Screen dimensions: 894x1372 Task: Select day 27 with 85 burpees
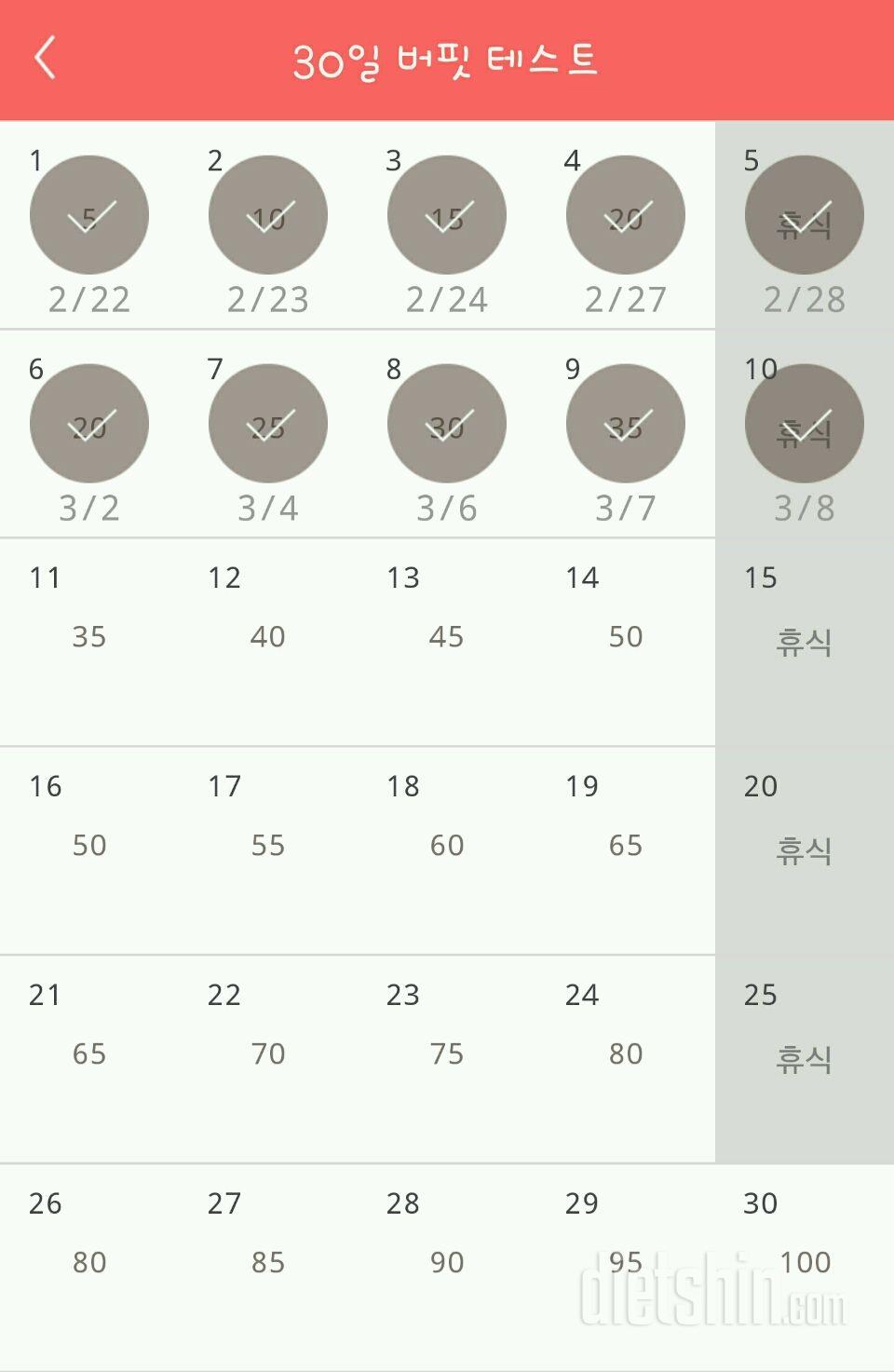click(x=268, y=1262)
